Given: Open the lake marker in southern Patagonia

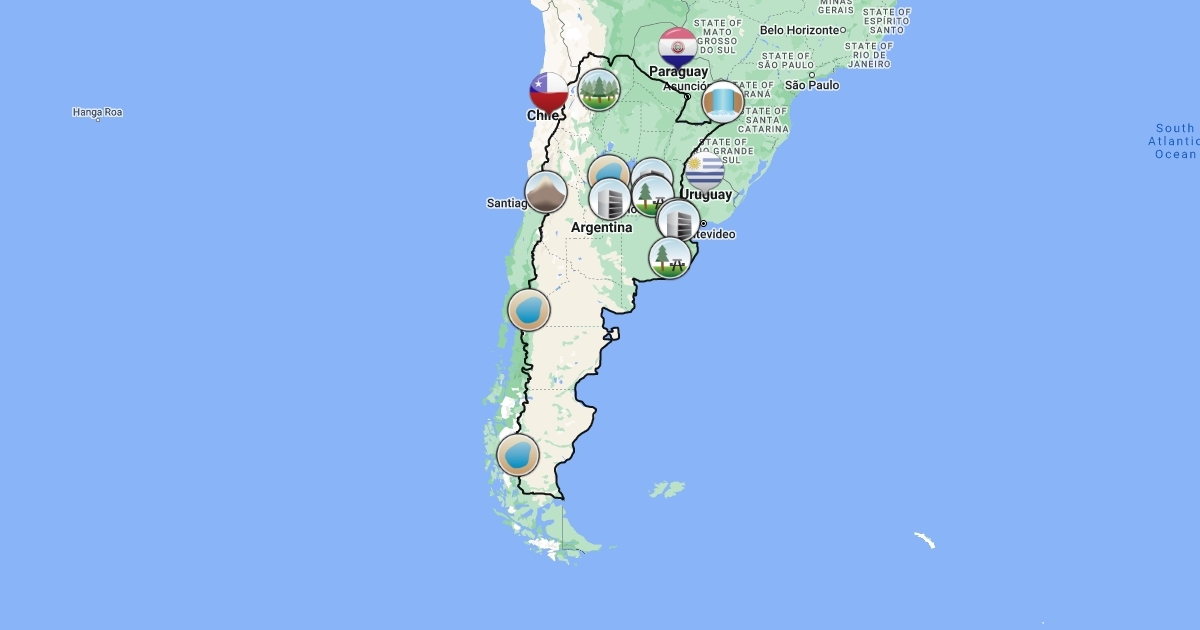Looking at the screenshot, I should coord(518,455).
